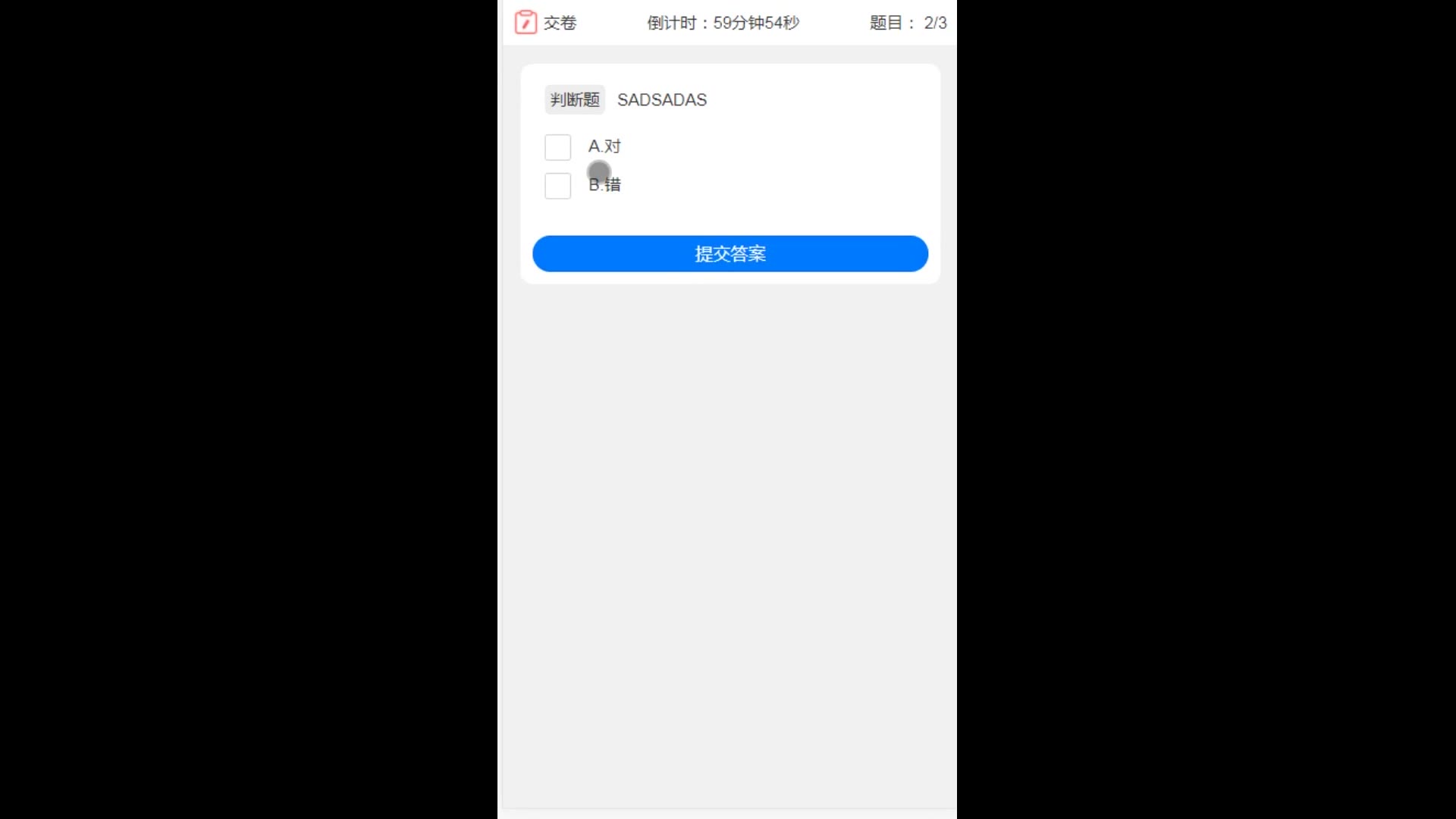
Task: Submit the answer with 提交答案
Action: point(730,253)
